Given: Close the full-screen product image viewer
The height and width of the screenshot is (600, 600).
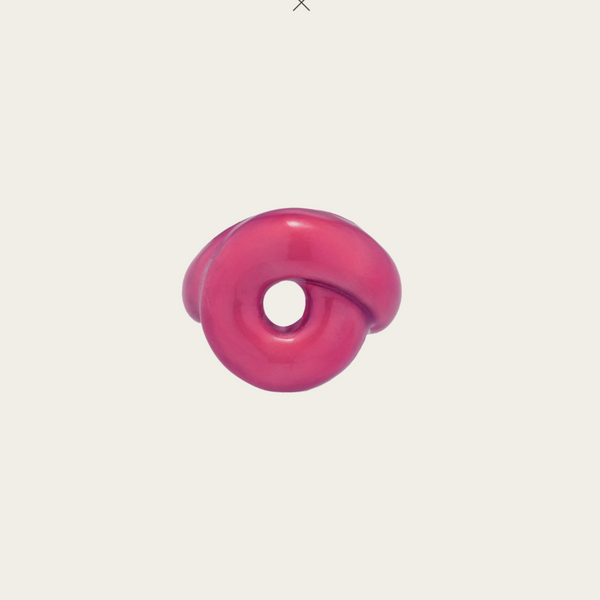Looking at the screenshot, I should pos(301,4).
